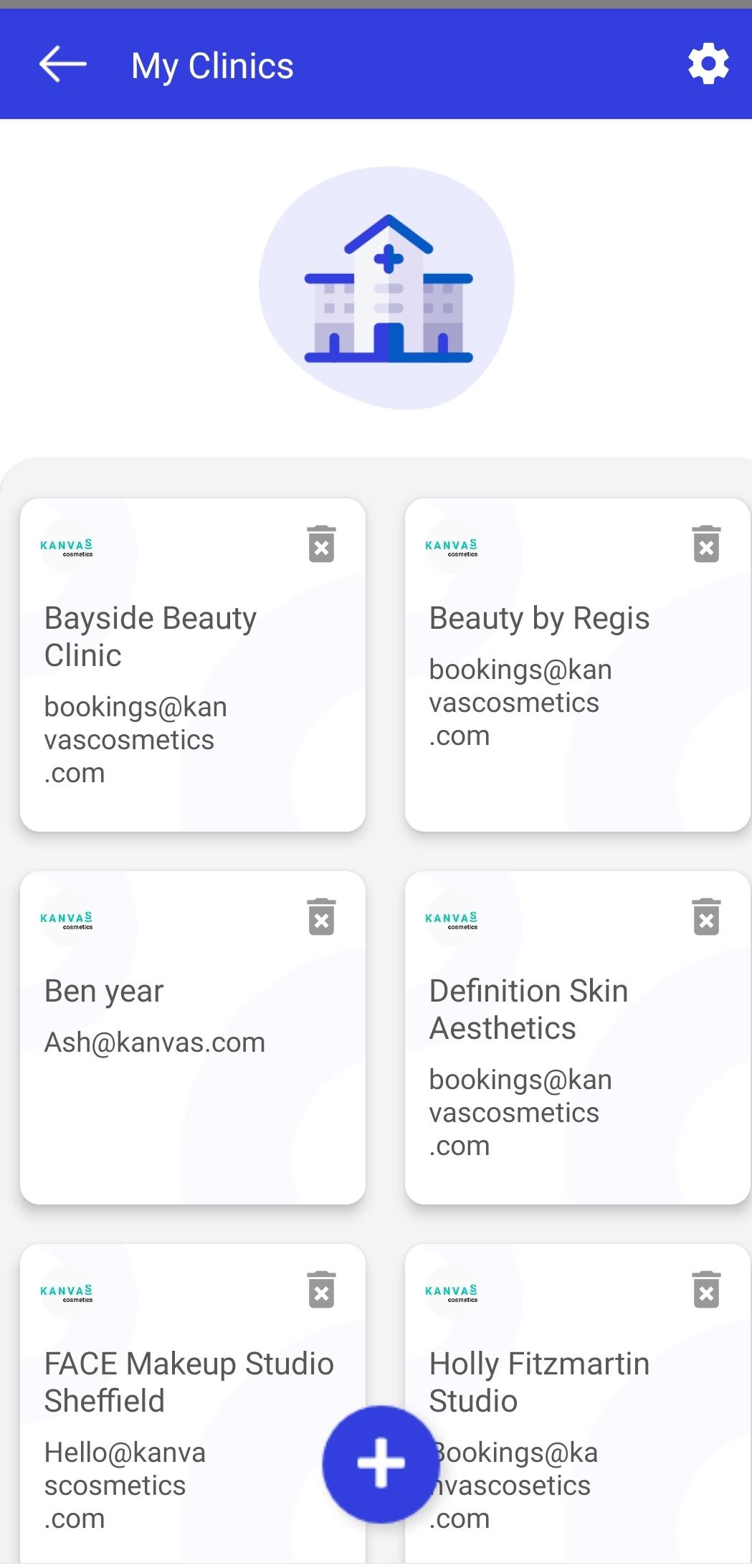Image resolution: width=752 pixels, height=1568 pixels.
Task: Delete FACE Makeup Studio Sheffield
Action: point(322,1290)
